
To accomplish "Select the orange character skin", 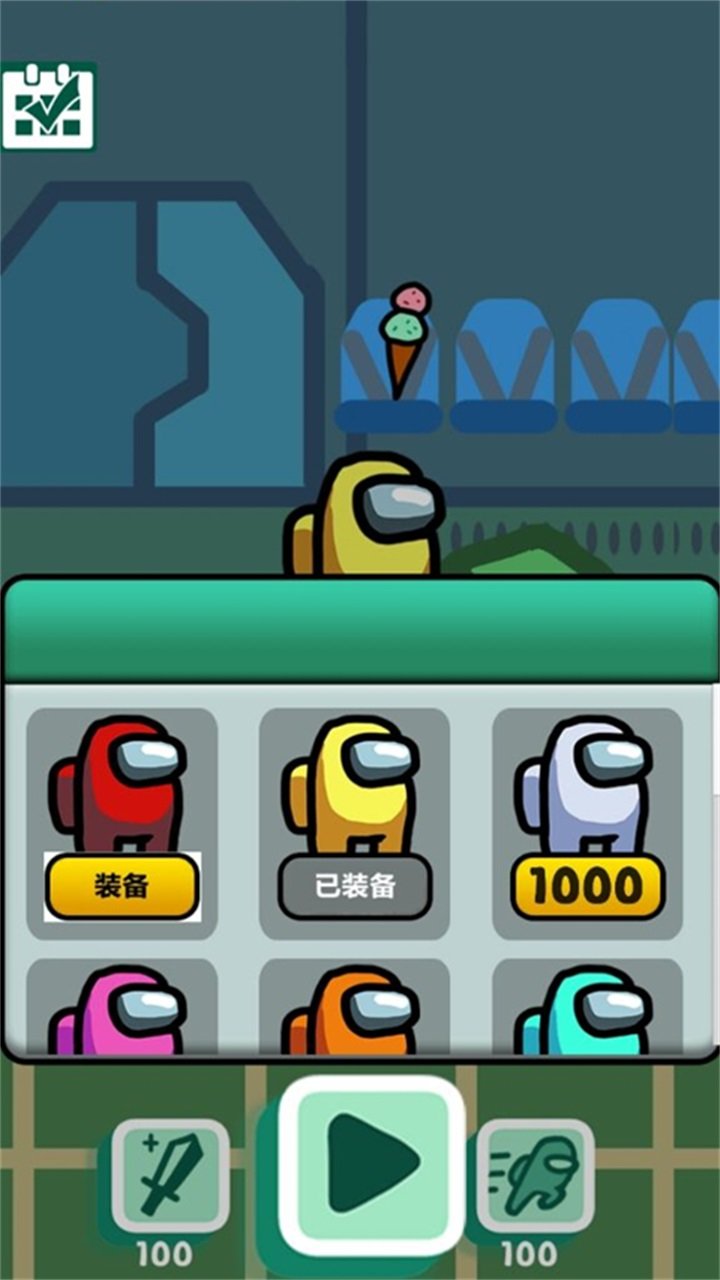I will (x=355, y=1010).
